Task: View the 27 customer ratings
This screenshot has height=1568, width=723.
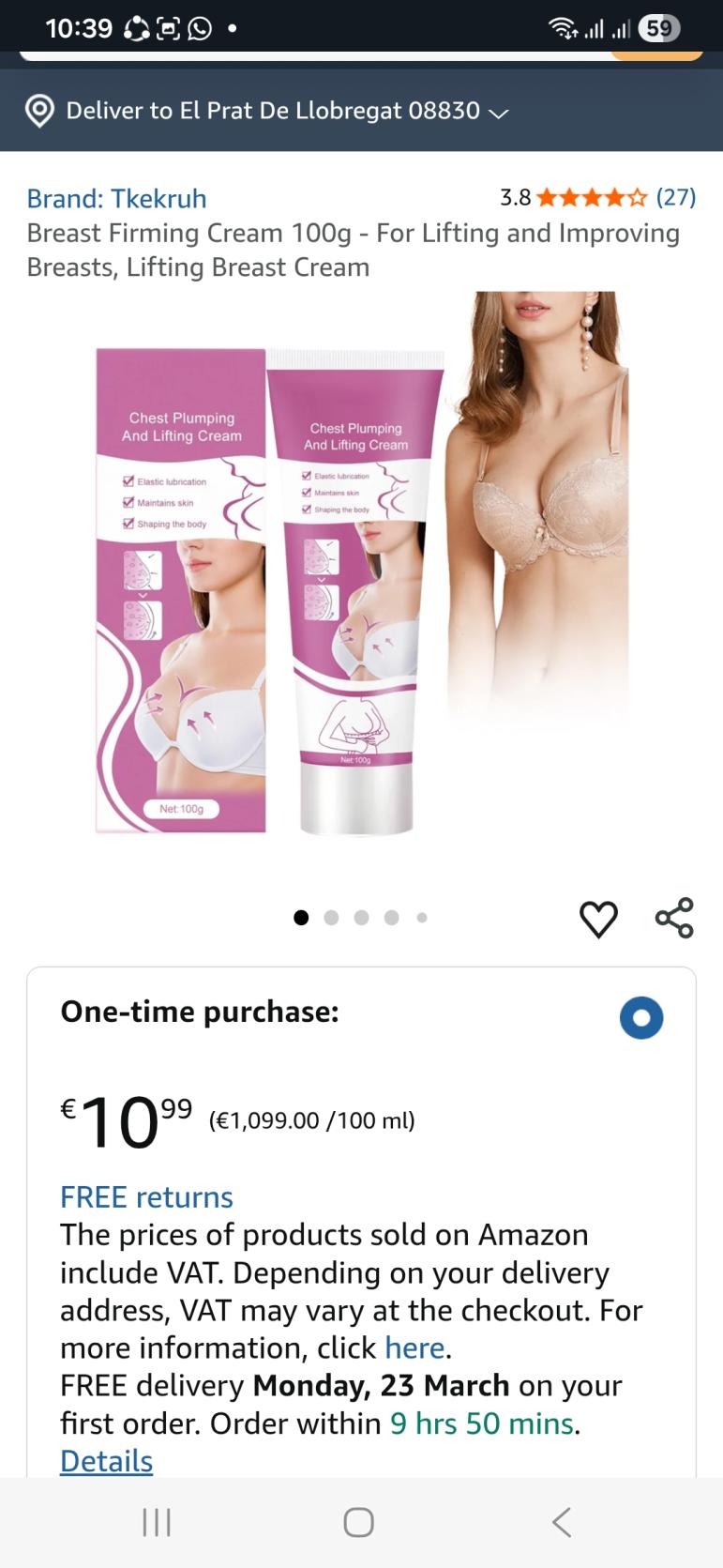Action: tap(675, 197)
